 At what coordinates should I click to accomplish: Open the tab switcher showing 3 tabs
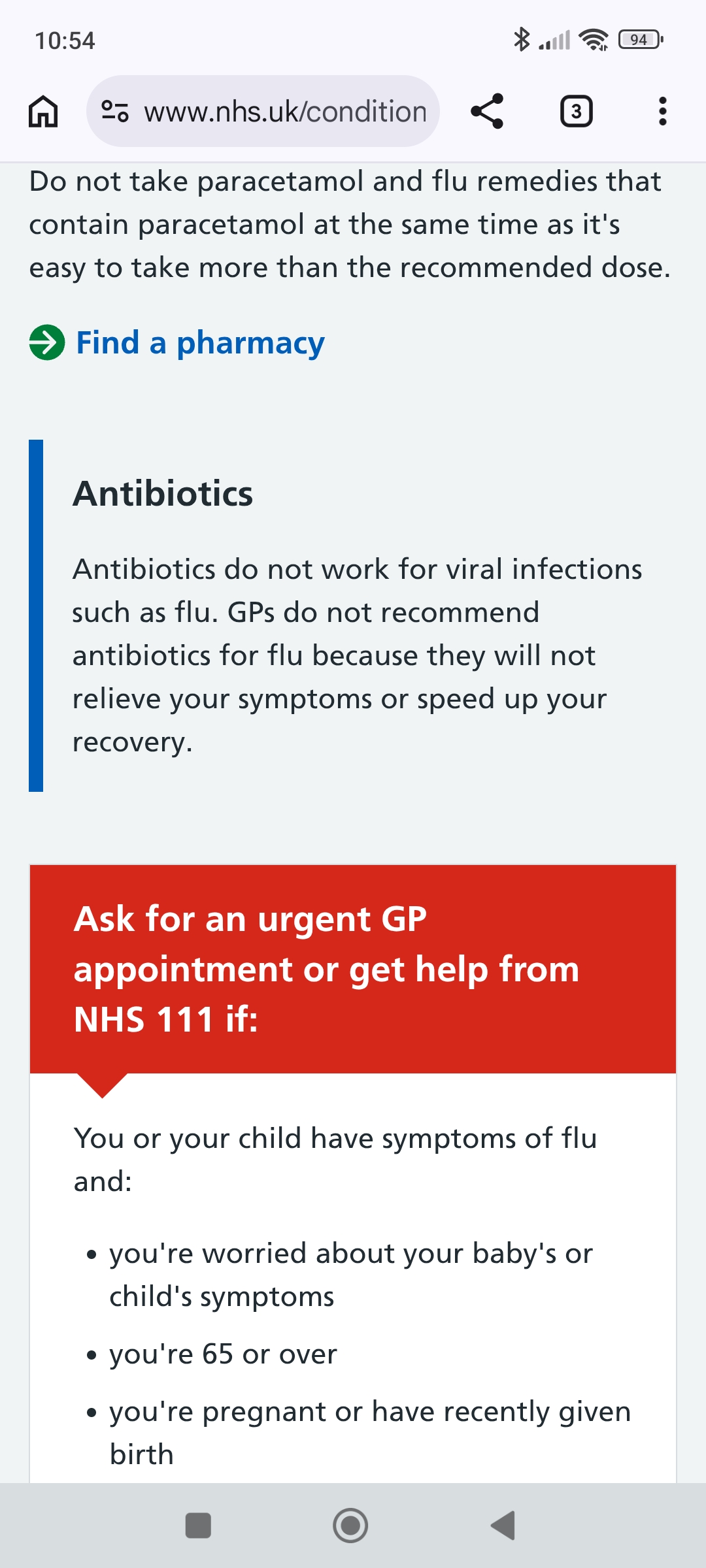coord(576,111)
